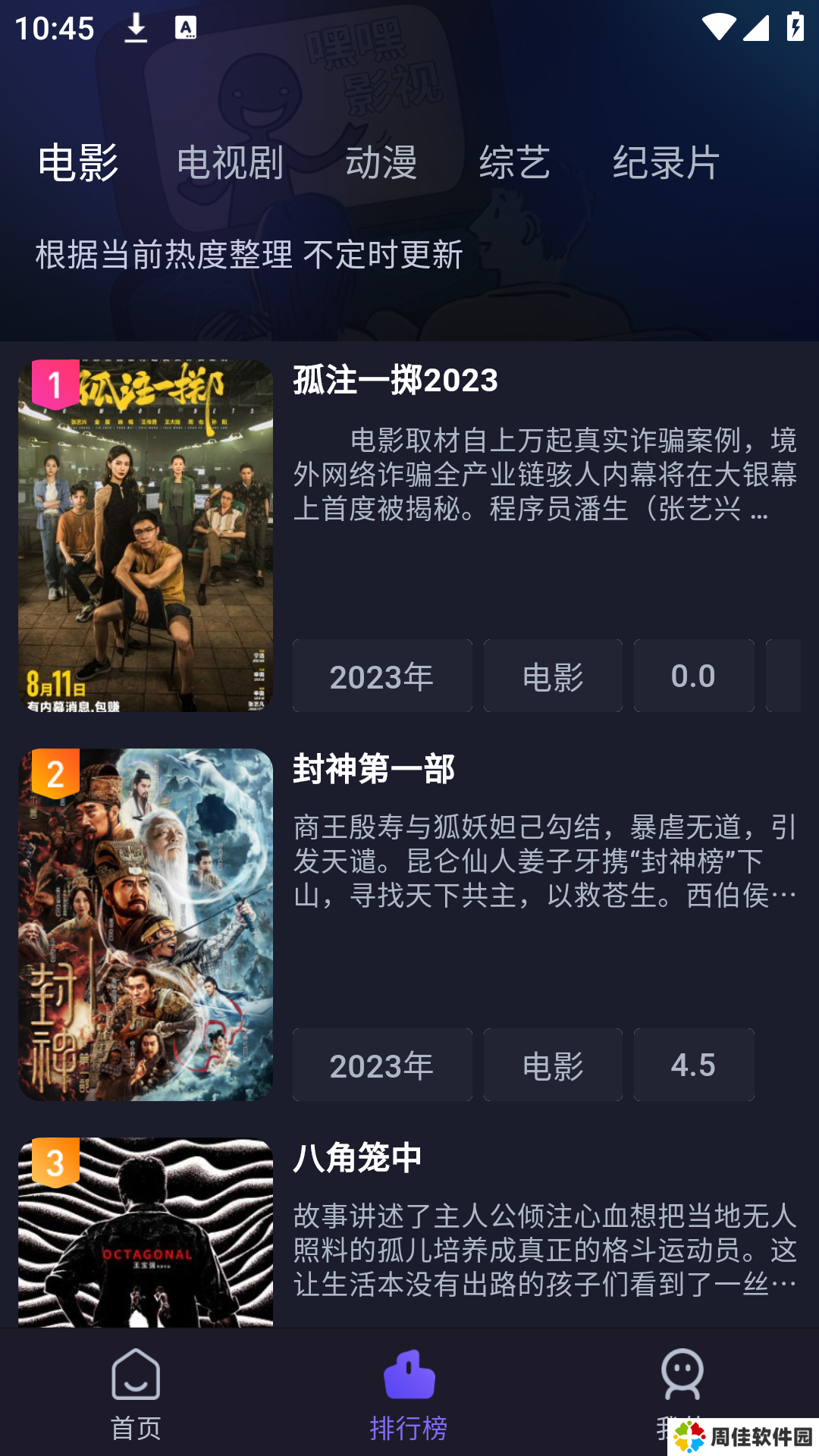Screen dimensions: 819x1456
Task: Open the 综艺 tab
Action: [x=514, y=163]
